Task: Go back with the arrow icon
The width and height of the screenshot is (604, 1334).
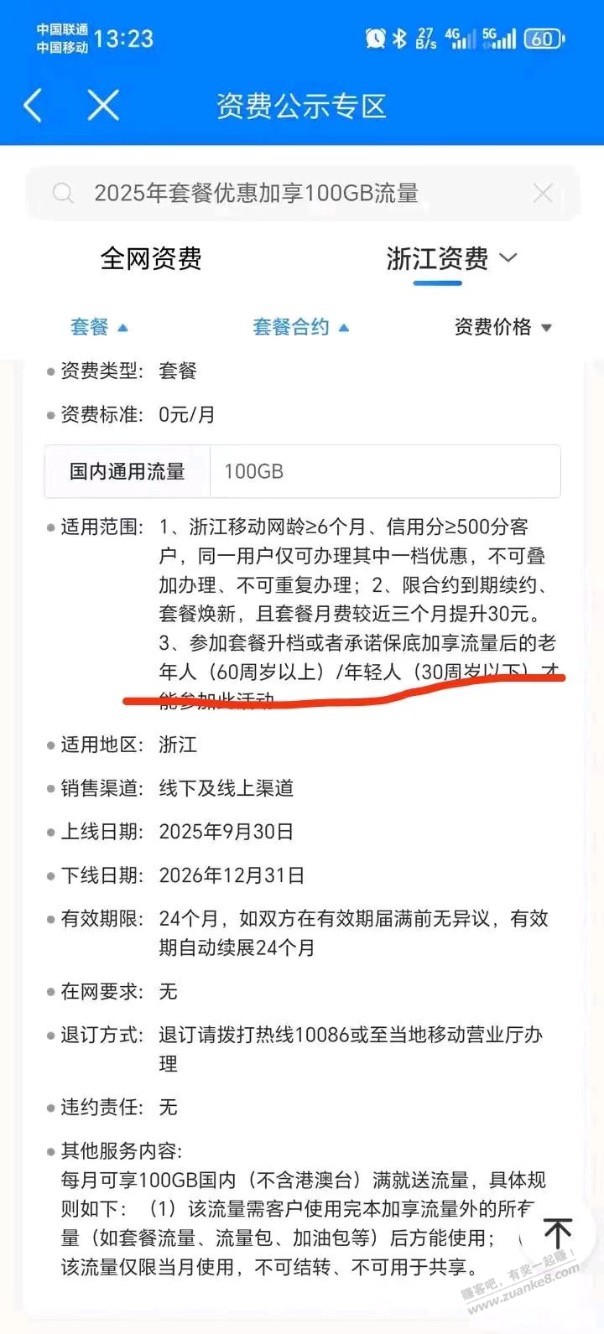Action: pyautogui.click(x=34, y=105)
